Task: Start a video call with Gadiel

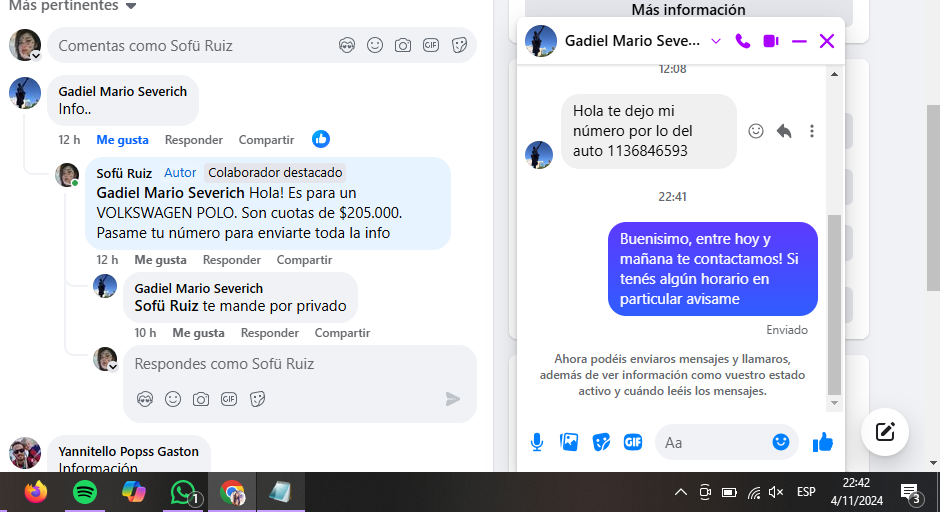Action: [x=770, y=41]
